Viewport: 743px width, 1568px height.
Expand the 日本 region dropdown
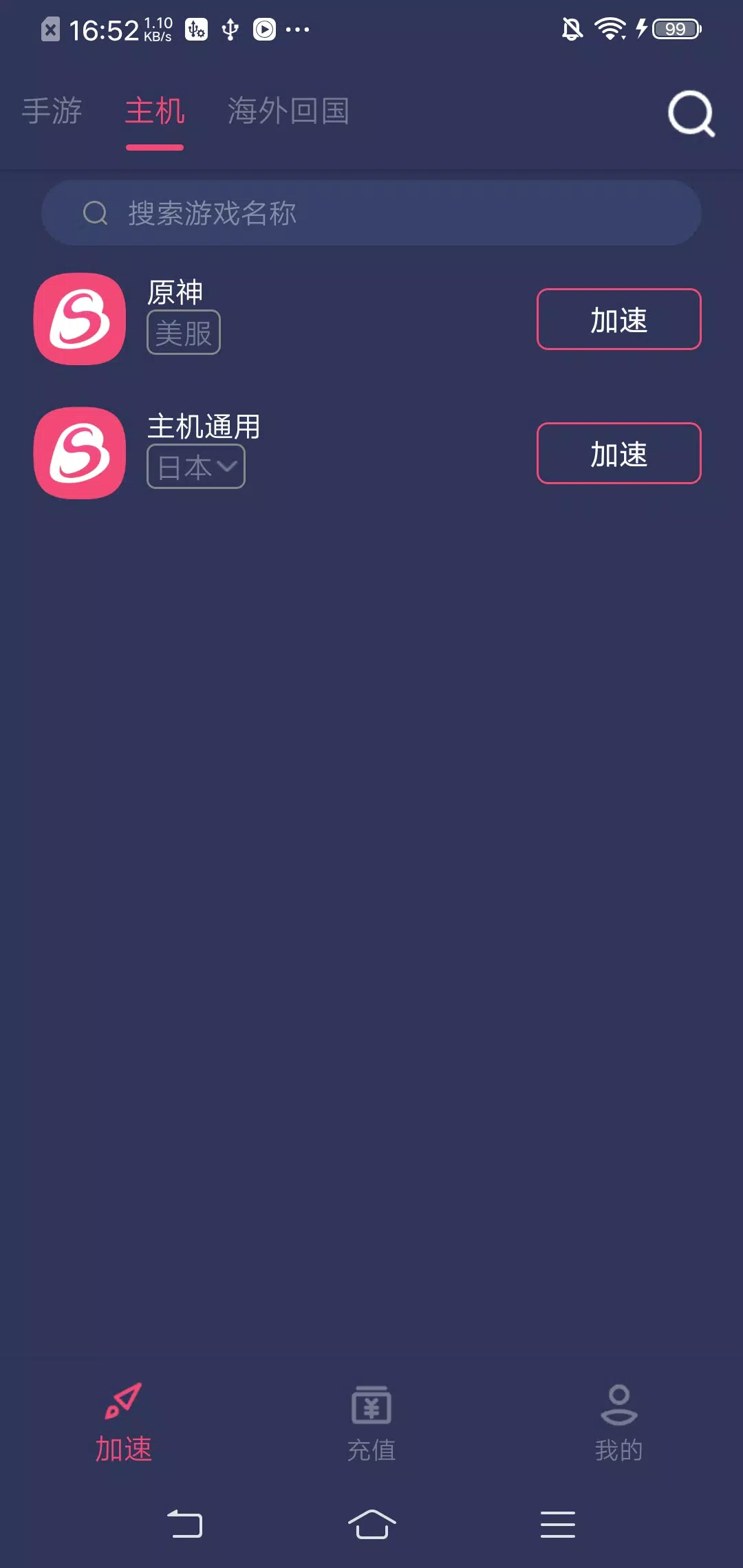point(196,467)
